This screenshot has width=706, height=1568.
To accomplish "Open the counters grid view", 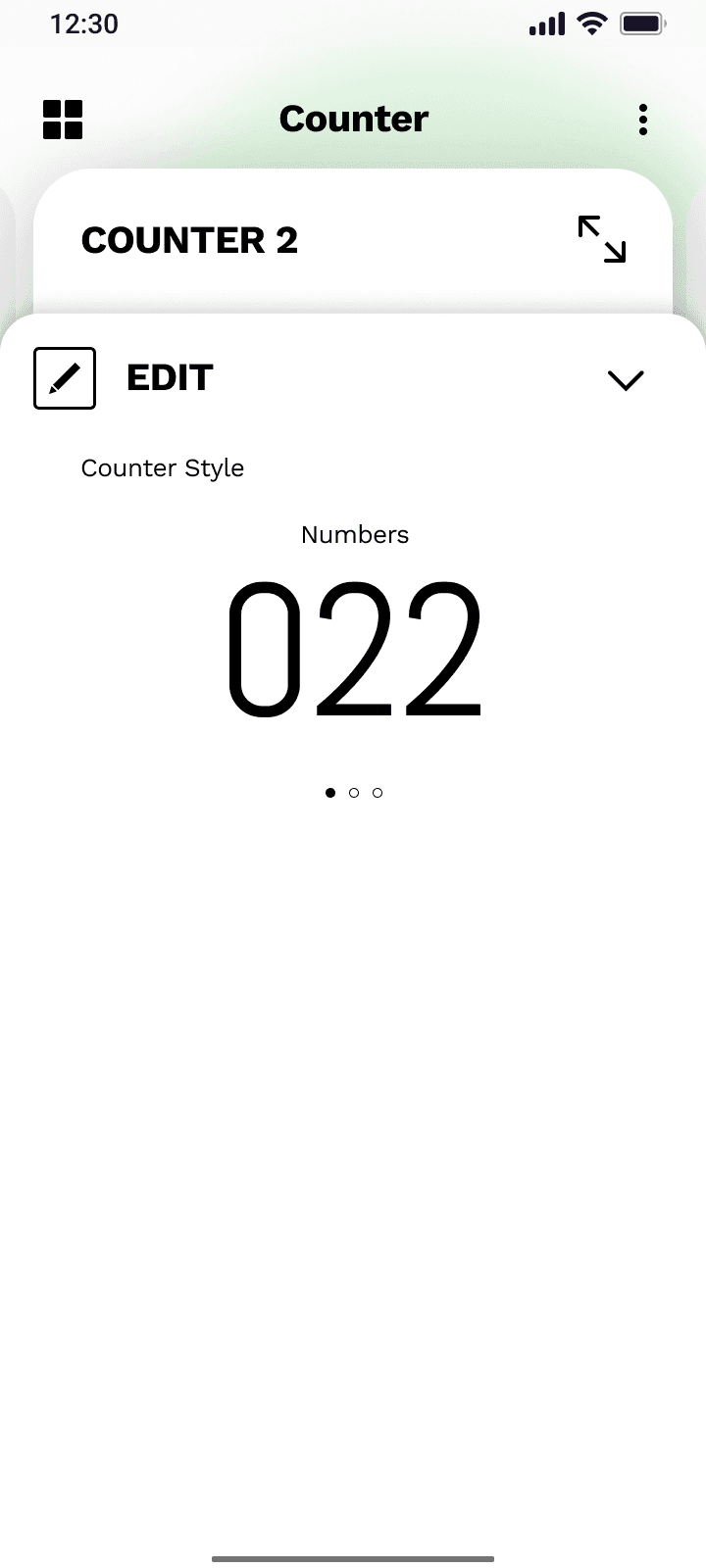I will pyautogui.click(x=63, y=120).
